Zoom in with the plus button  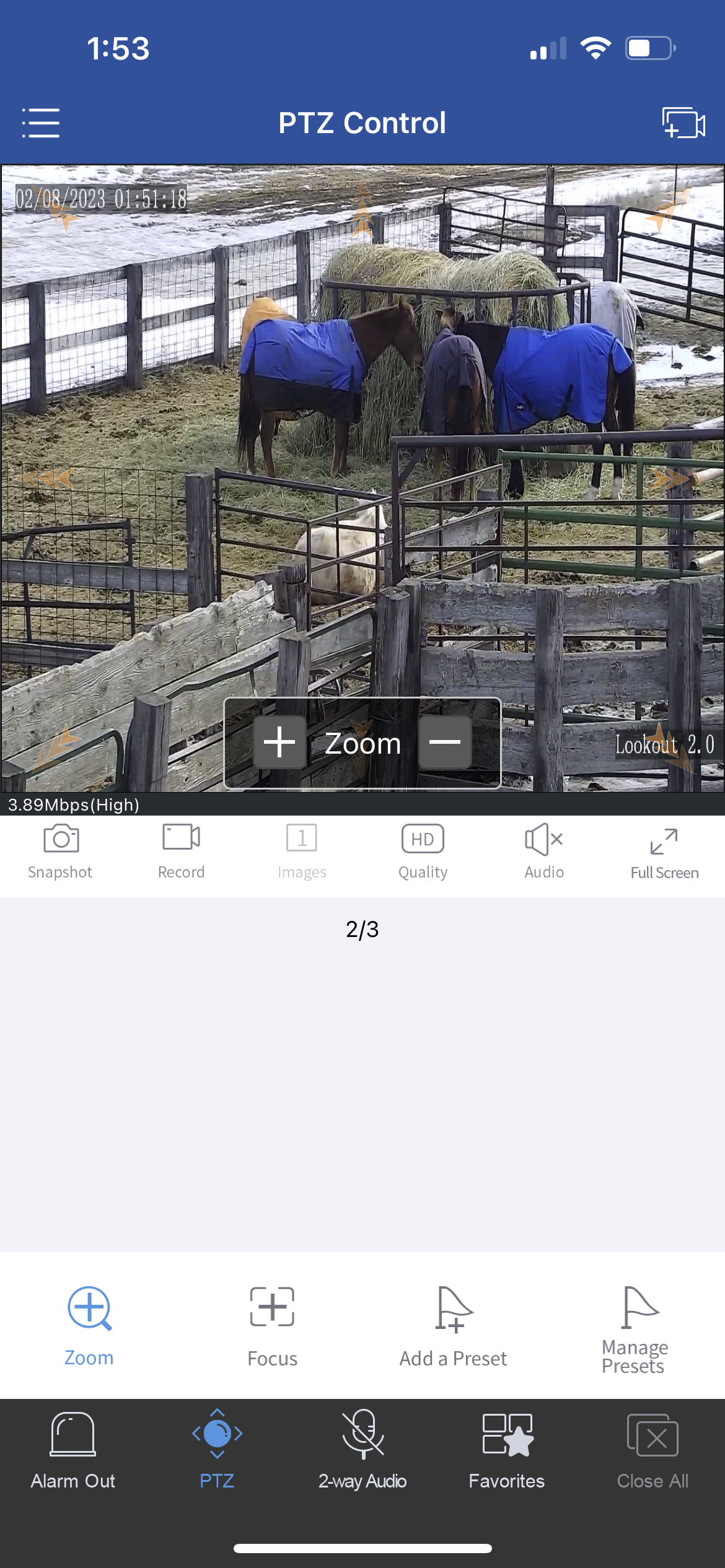(279, 742)
